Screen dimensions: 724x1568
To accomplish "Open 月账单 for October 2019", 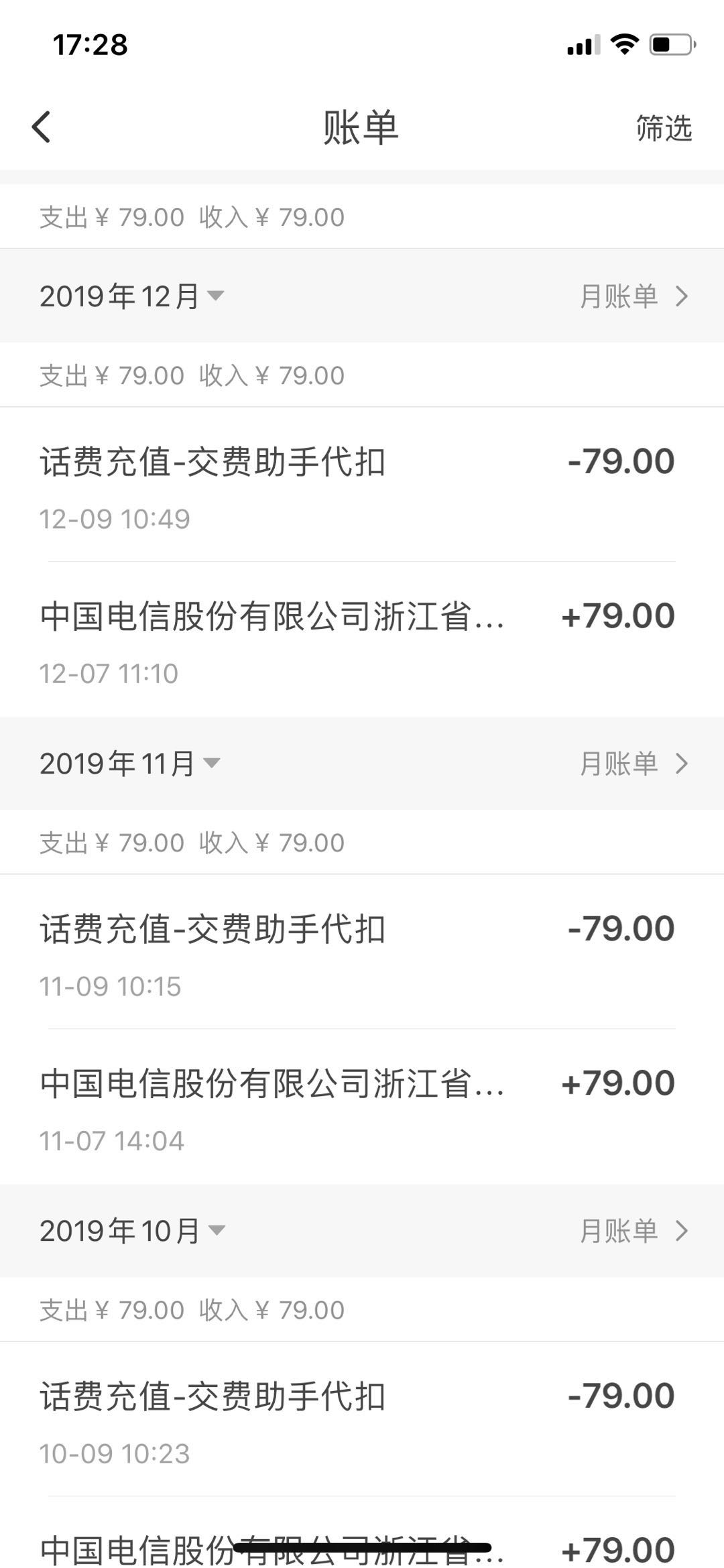I will pos(633,1230).
